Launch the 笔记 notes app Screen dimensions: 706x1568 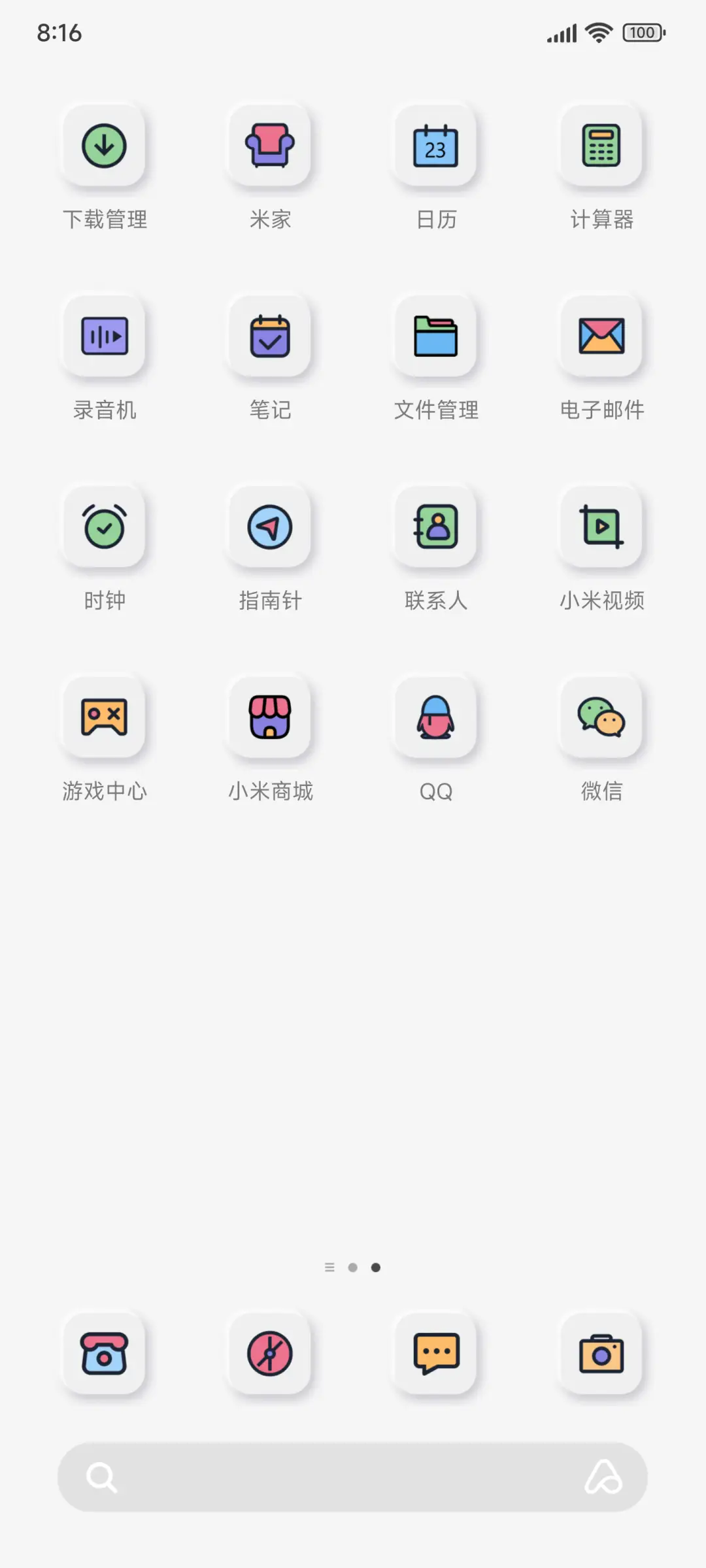(271, 336)
